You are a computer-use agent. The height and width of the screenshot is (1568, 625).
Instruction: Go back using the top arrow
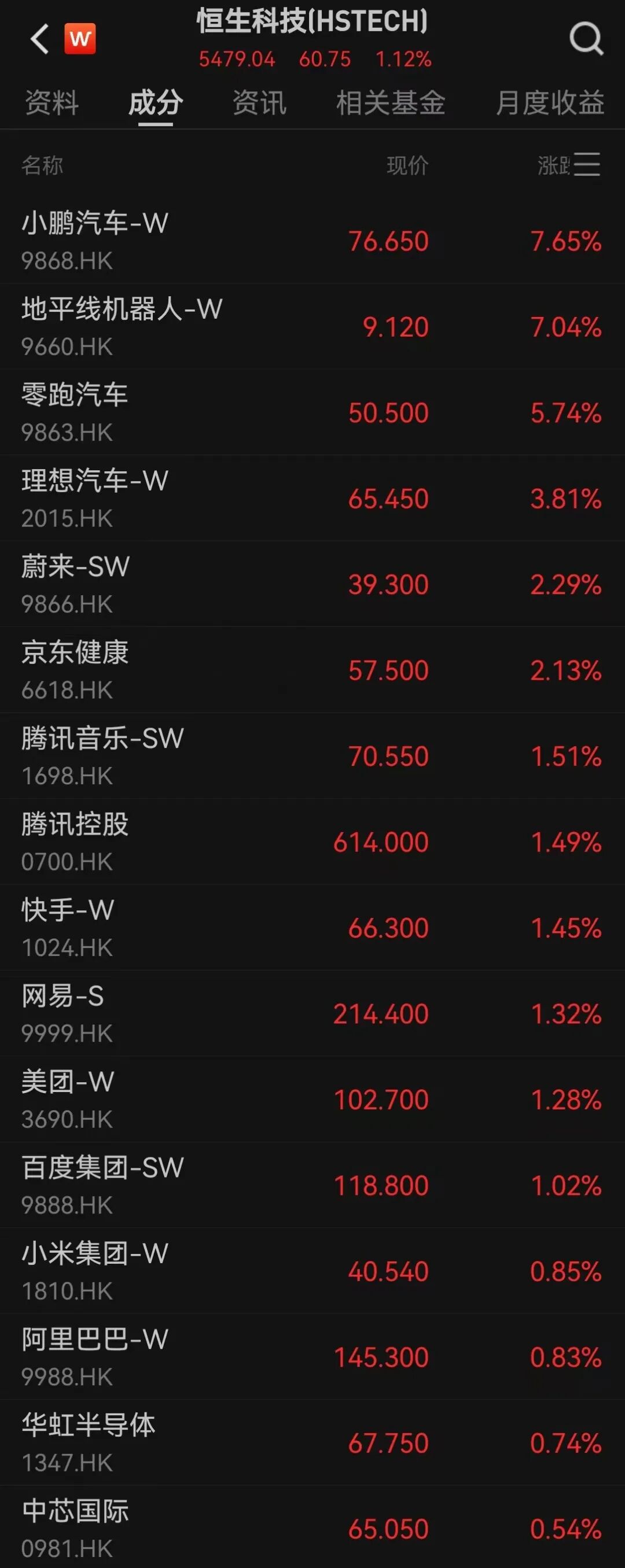pos(39,39)
